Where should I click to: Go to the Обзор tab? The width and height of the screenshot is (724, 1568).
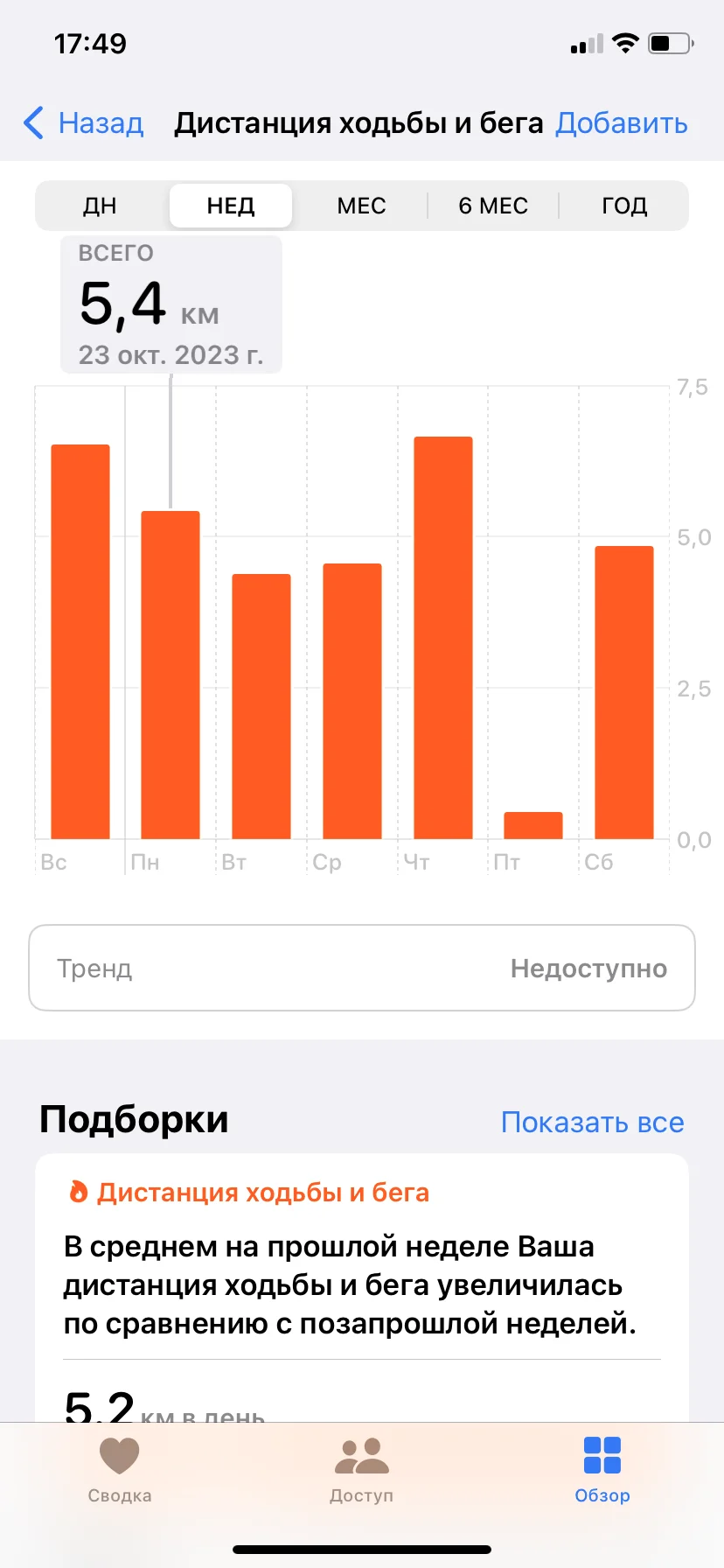click(x=602, y=1470)
